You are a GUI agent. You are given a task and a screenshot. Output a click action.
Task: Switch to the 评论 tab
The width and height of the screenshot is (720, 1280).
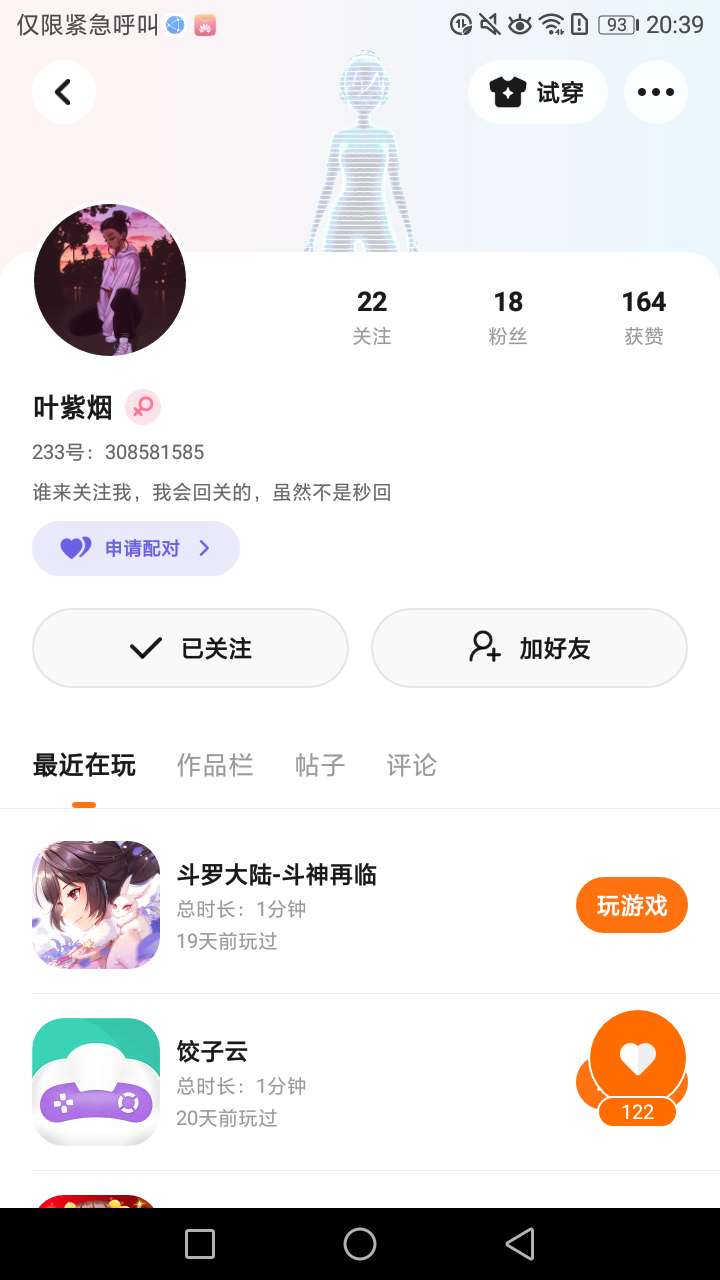pyautogui.click(x=411, y=766)
